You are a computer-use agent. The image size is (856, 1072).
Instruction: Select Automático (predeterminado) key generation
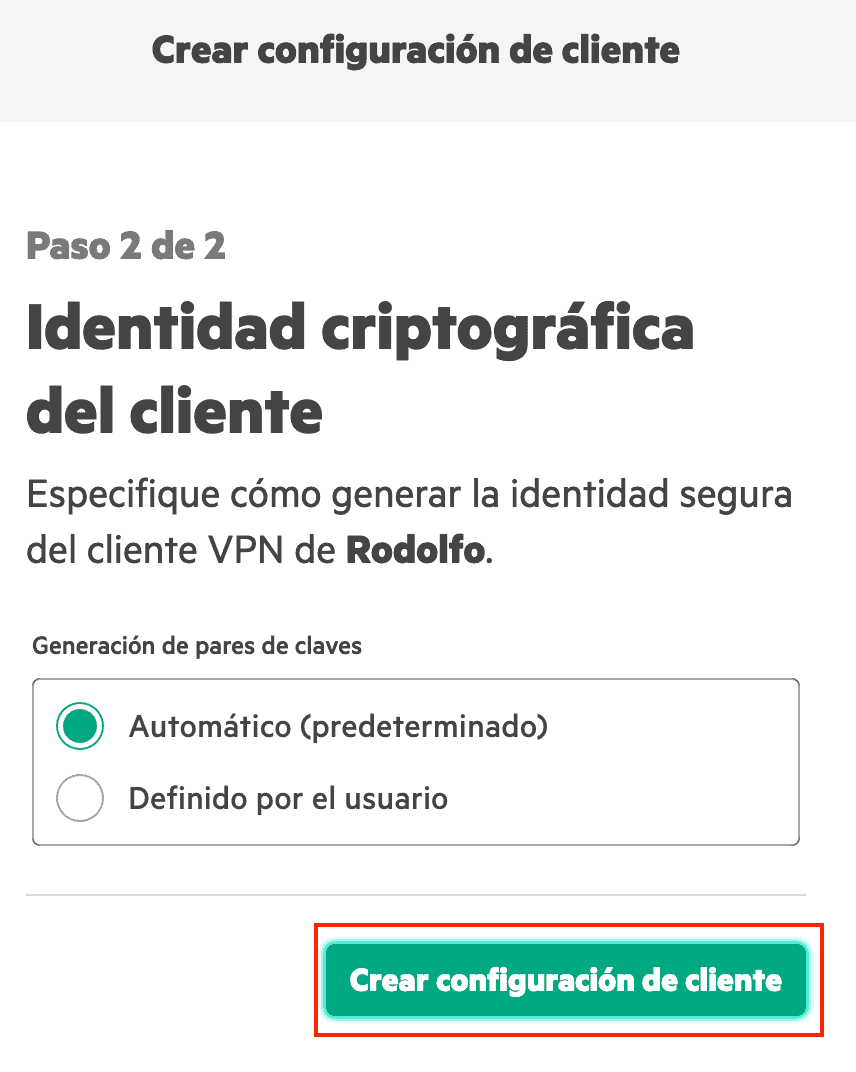(x=80, y=727)
